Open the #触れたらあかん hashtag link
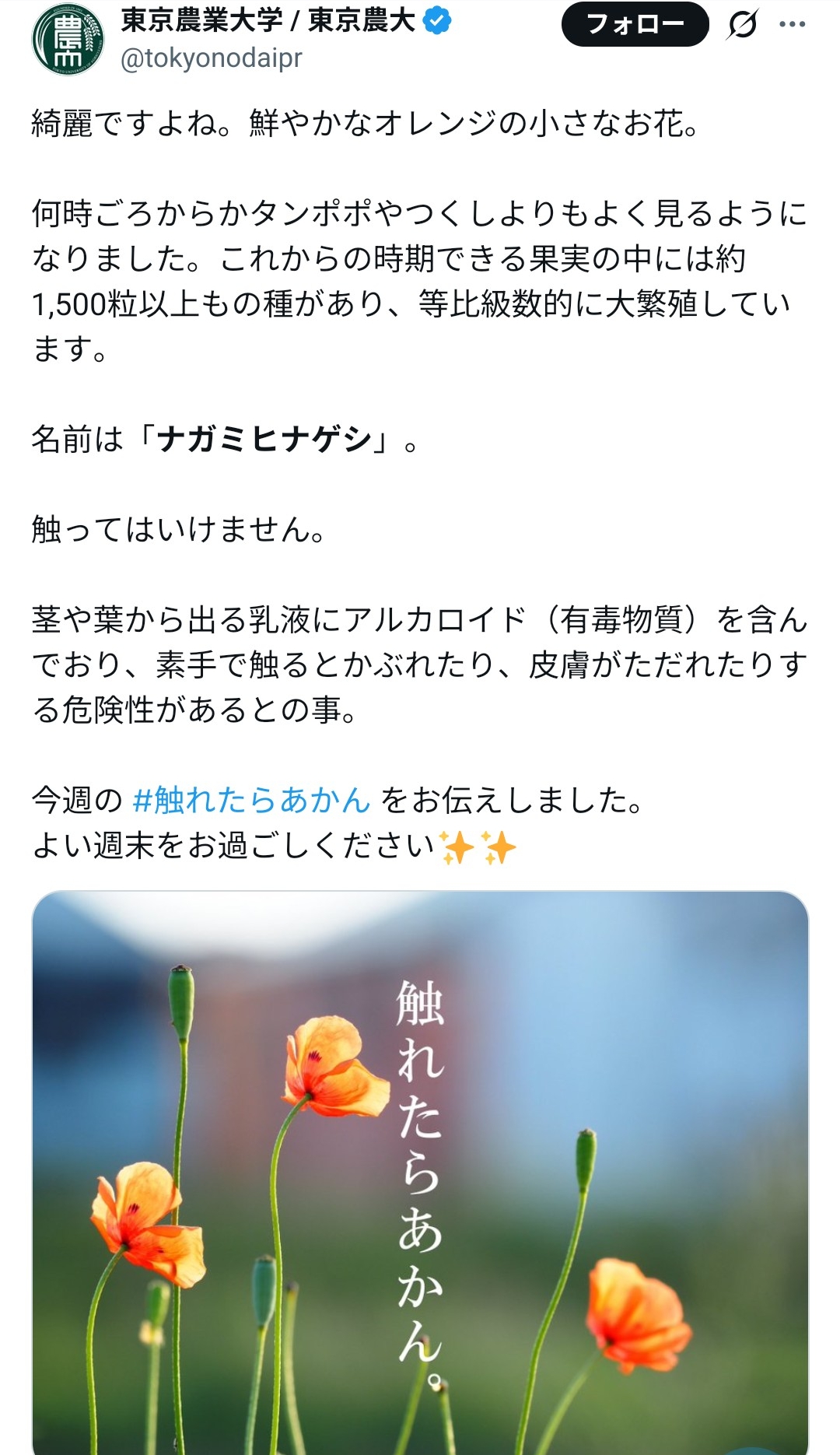840x1455 pixels. click(251, 800)
